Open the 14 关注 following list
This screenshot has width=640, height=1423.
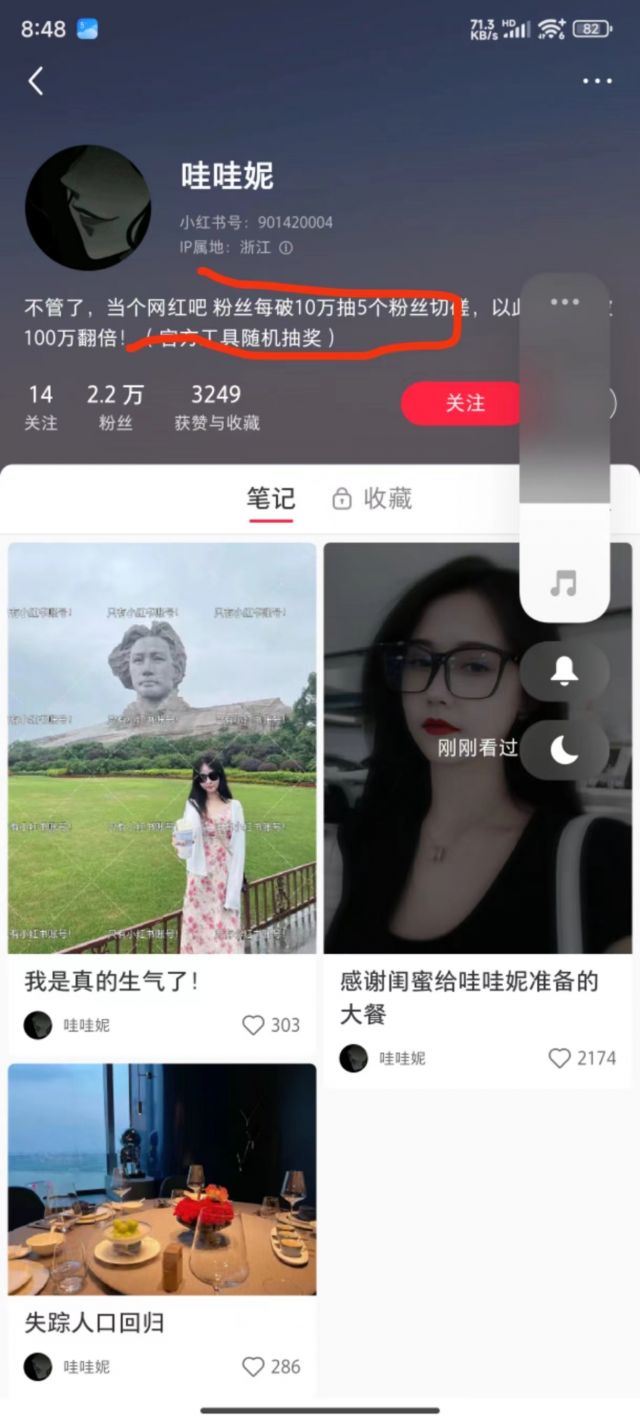click(40, 406)
